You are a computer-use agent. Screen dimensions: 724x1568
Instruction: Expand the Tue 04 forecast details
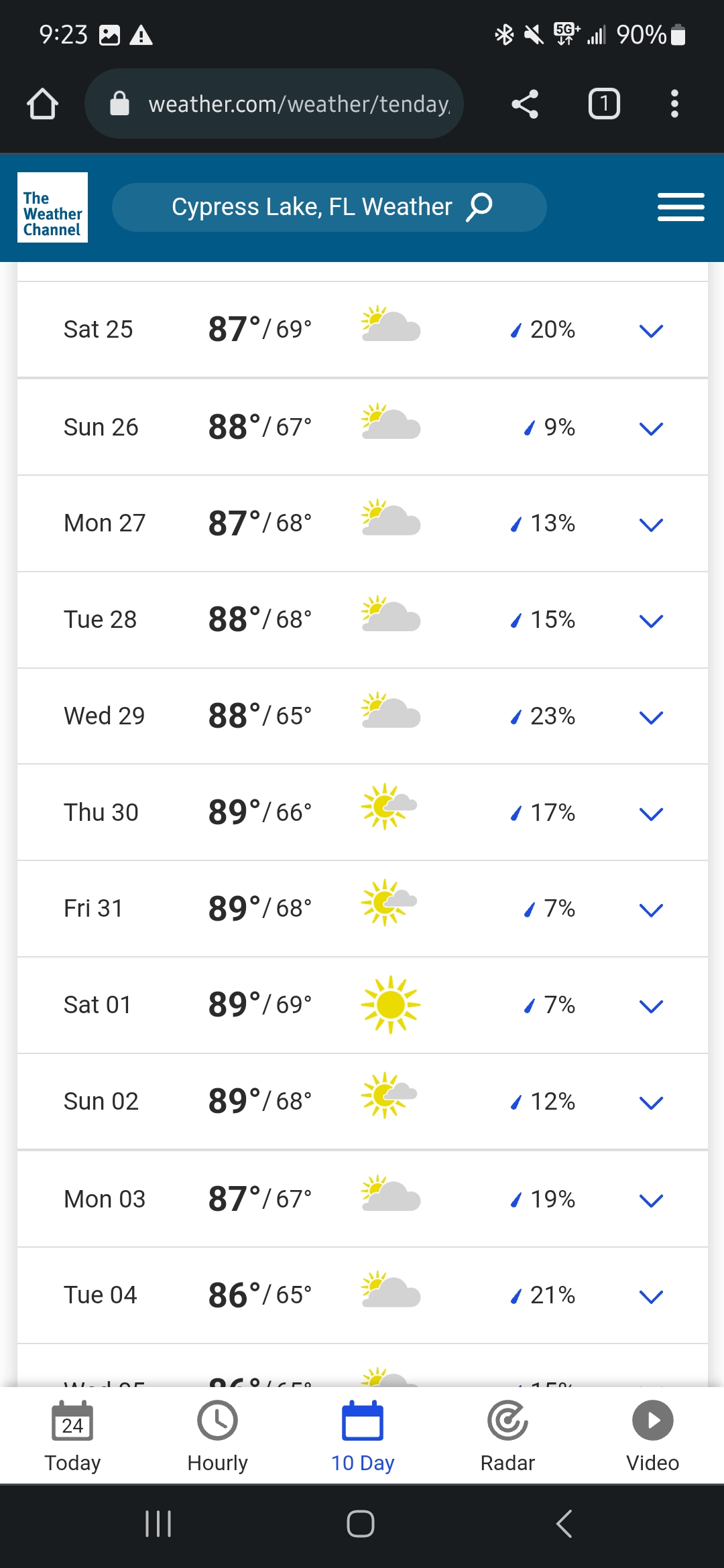point(651,1296)
